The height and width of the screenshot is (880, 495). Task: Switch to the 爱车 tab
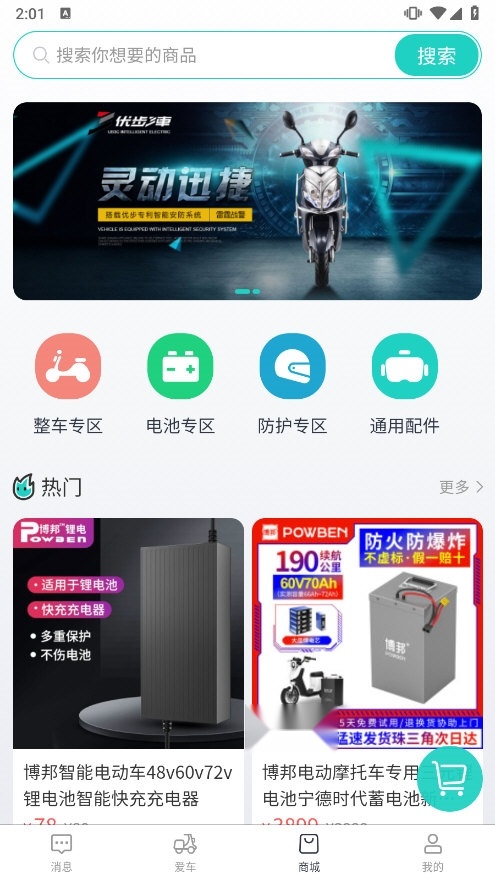coord(185,852)
